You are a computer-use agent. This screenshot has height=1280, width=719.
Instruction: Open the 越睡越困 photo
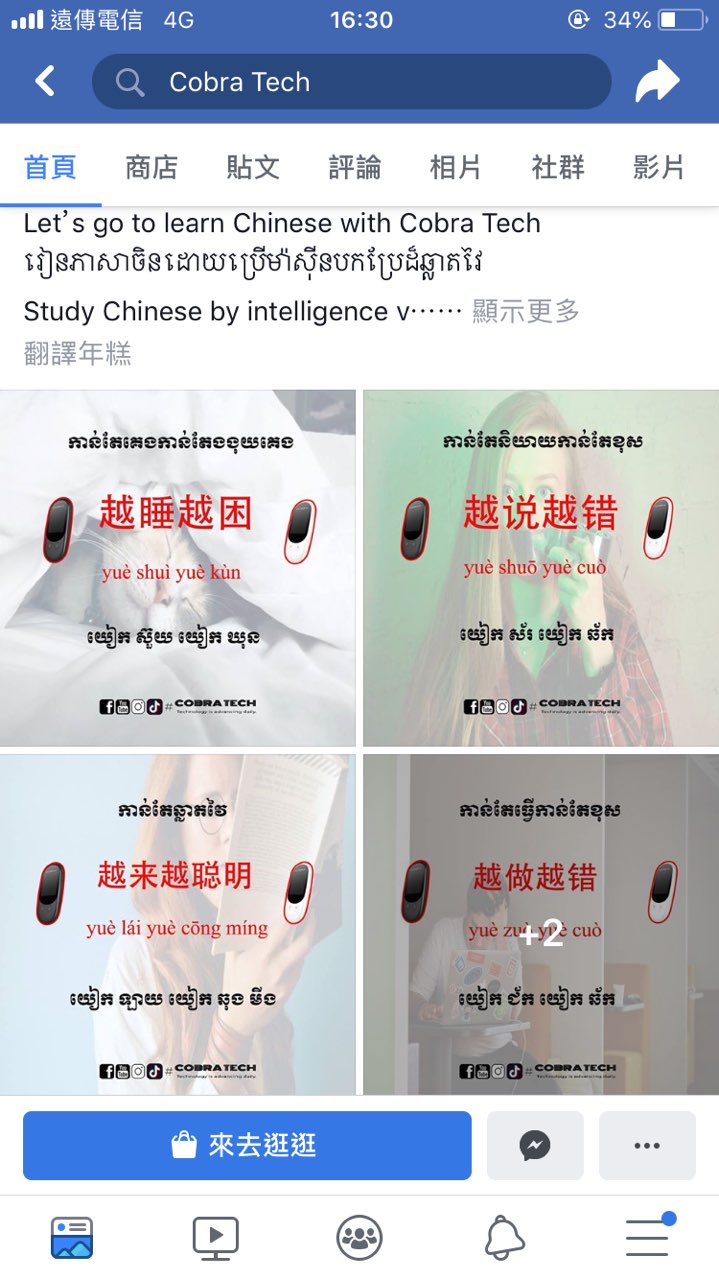pos(178,568)
